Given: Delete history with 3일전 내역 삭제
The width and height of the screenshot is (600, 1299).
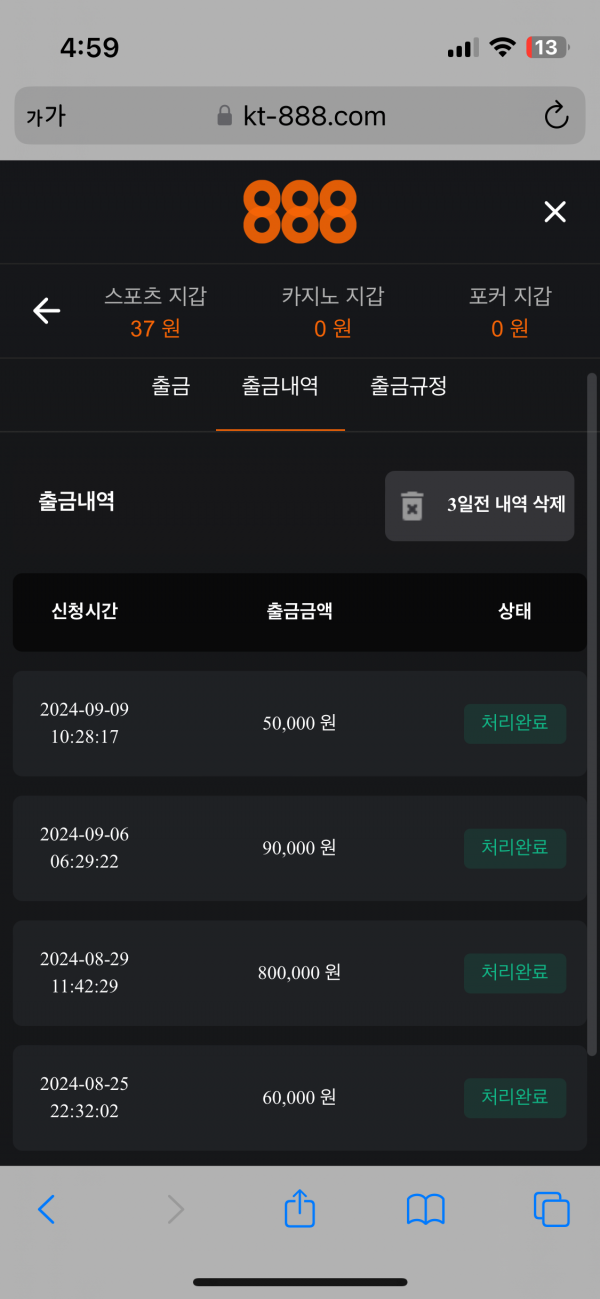Looking at the screenshot, I should point(480,505).
